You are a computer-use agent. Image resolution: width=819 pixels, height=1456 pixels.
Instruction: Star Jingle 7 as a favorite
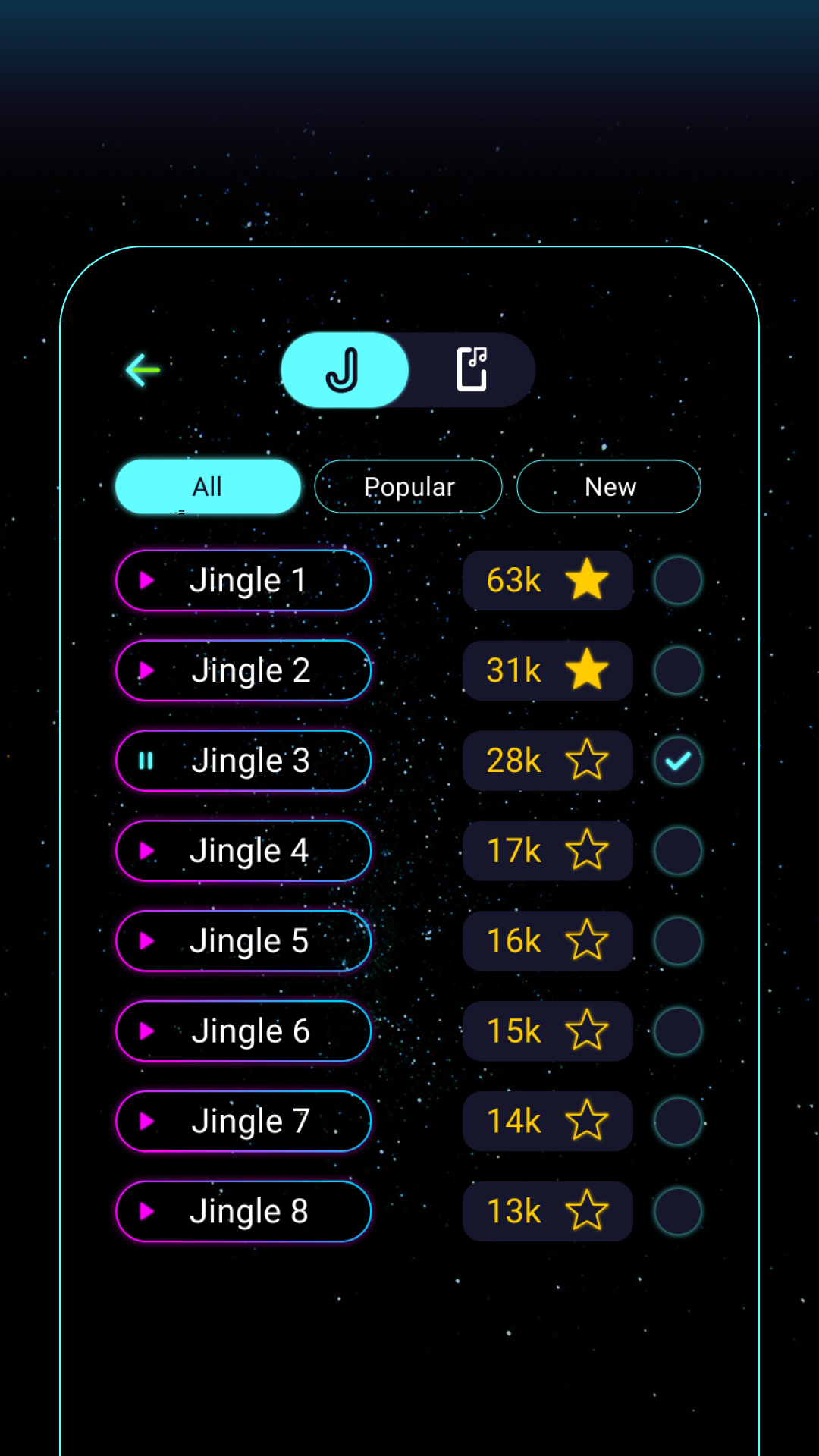click(587, 1122)
